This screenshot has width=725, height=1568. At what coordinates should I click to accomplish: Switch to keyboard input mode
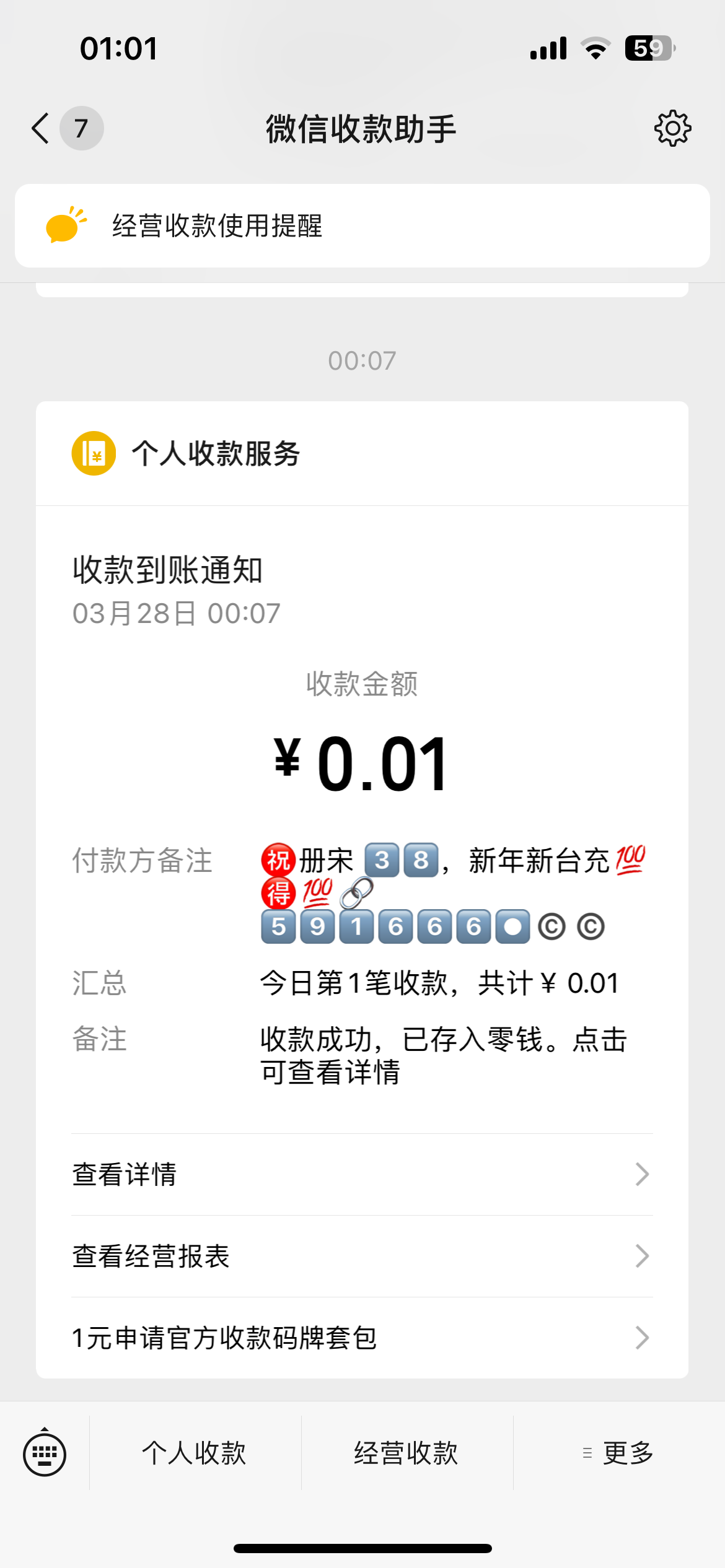[45, 1453]
